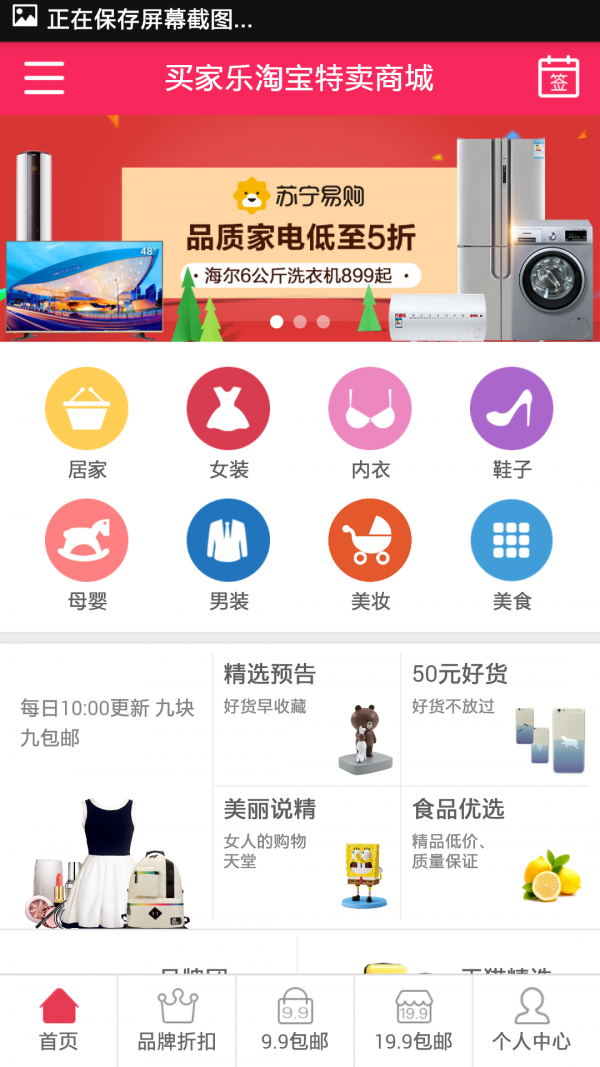The width and height of the screenshot is (600, 1067).
Task: Switch to the 品牌折扣 tab
Action: tap(177, 1020)
